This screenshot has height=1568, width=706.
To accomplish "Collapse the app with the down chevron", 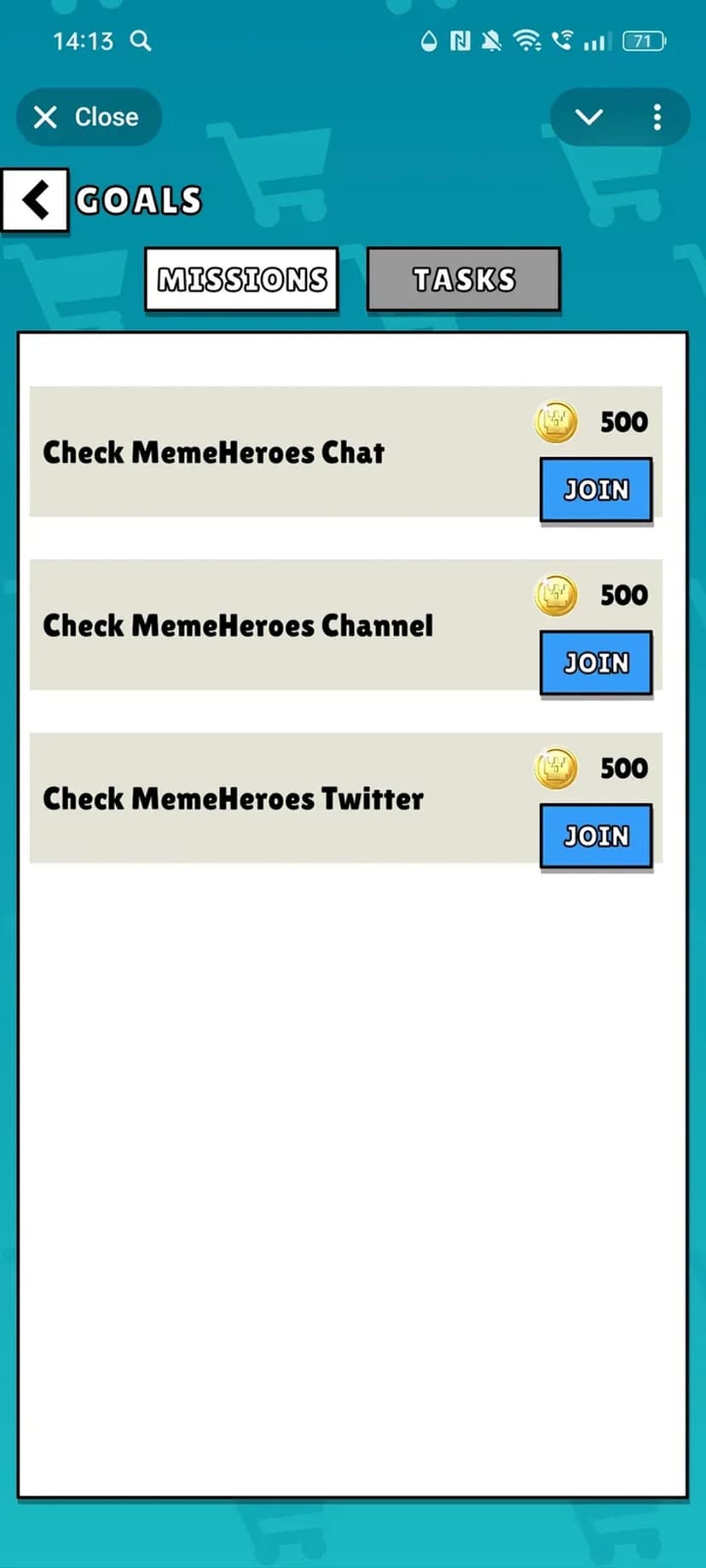I will click(x=589, y=117).
